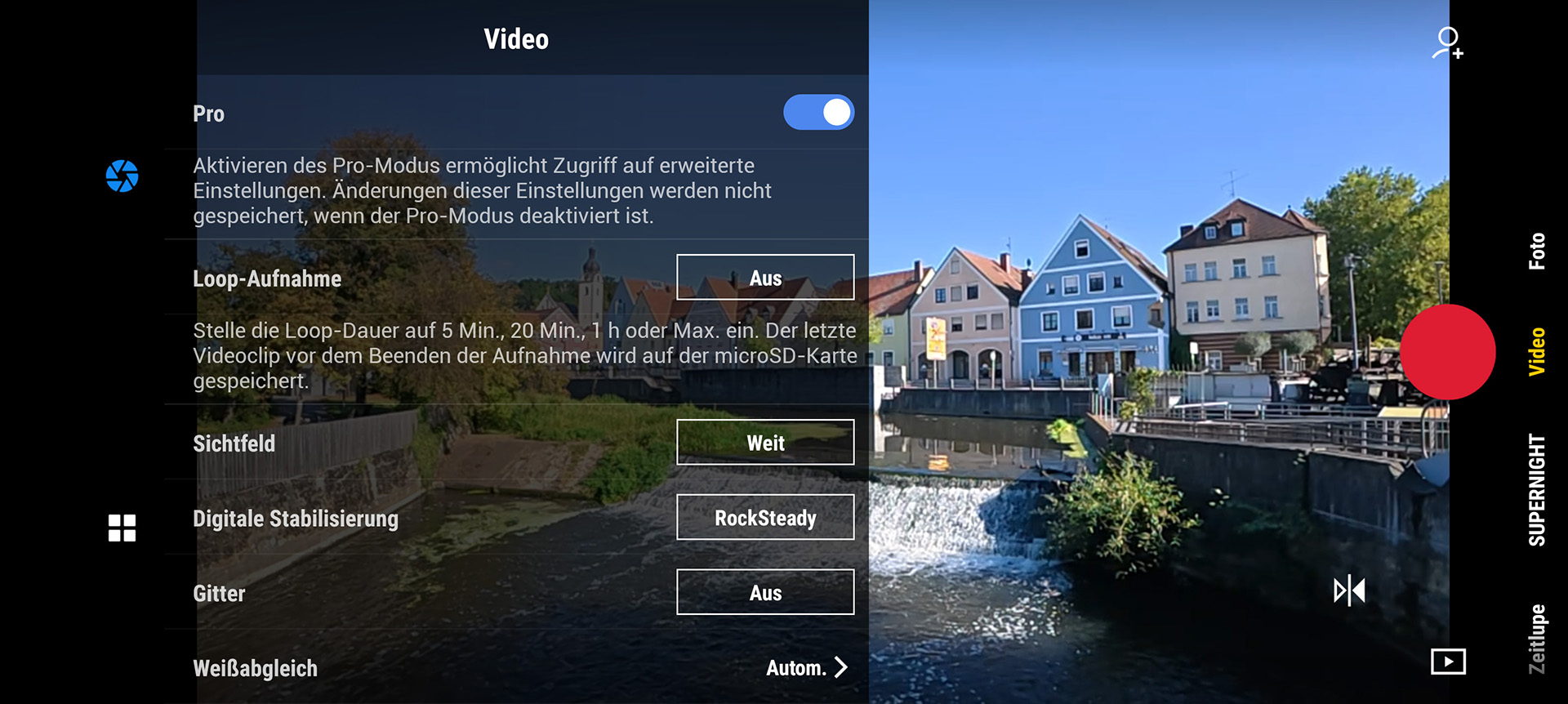Viewport: 1568px width, 704px height.
Task: Change the Loop-Aufnahme setting
Action: 765,278
